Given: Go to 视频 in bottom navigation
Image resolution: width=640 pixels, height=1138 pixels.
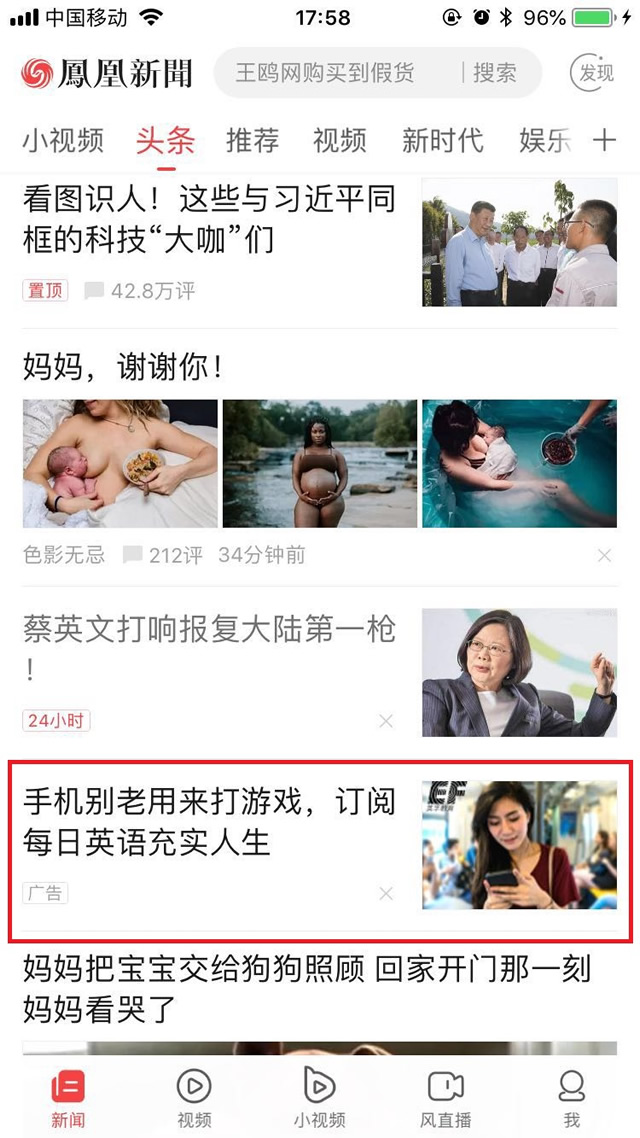Looking at the screenshot, I should click(x=193, y=1097).
